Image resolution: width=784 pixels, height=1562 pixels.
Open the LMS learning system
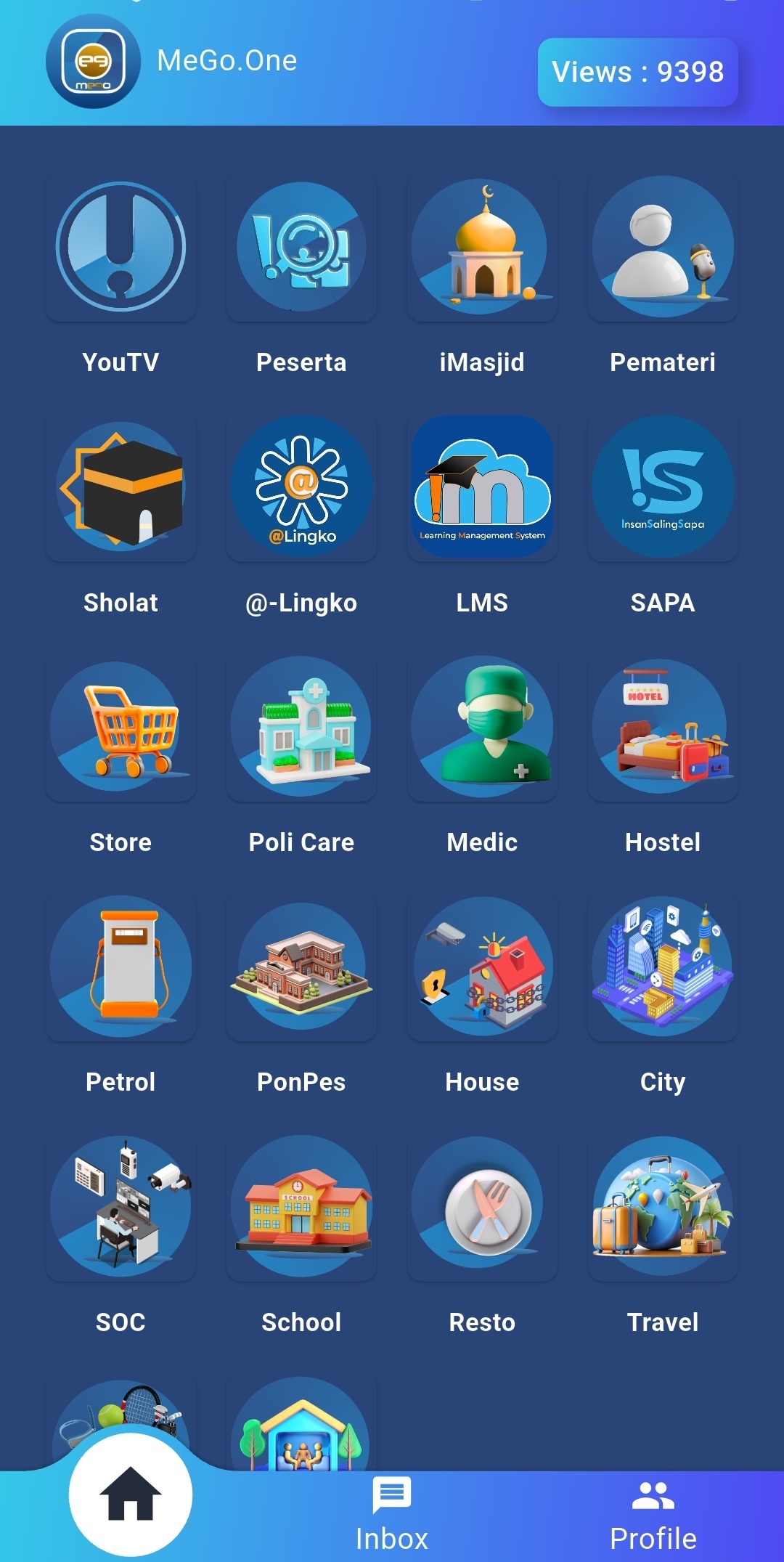tap(482, 487)
